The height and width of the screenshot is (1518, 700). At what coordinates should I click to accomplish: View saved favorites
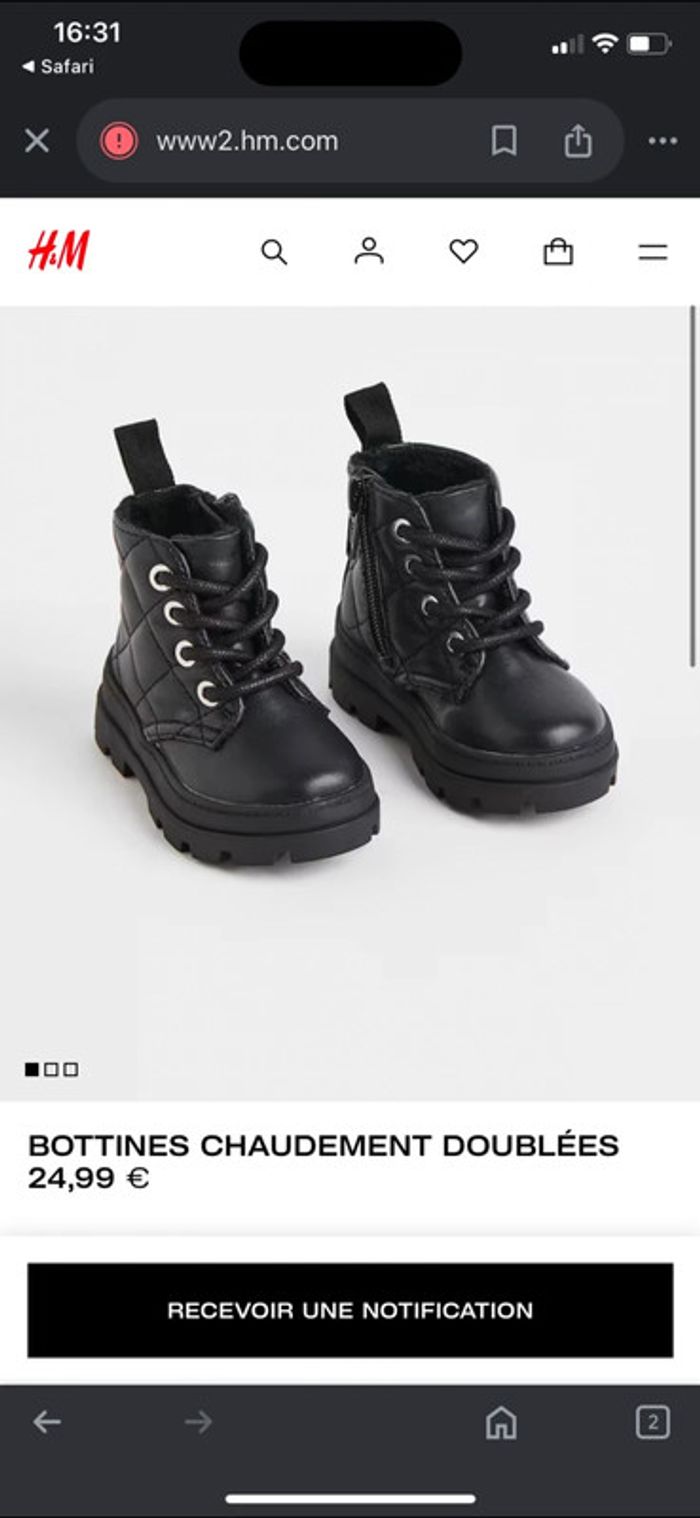tap(463, 252)
